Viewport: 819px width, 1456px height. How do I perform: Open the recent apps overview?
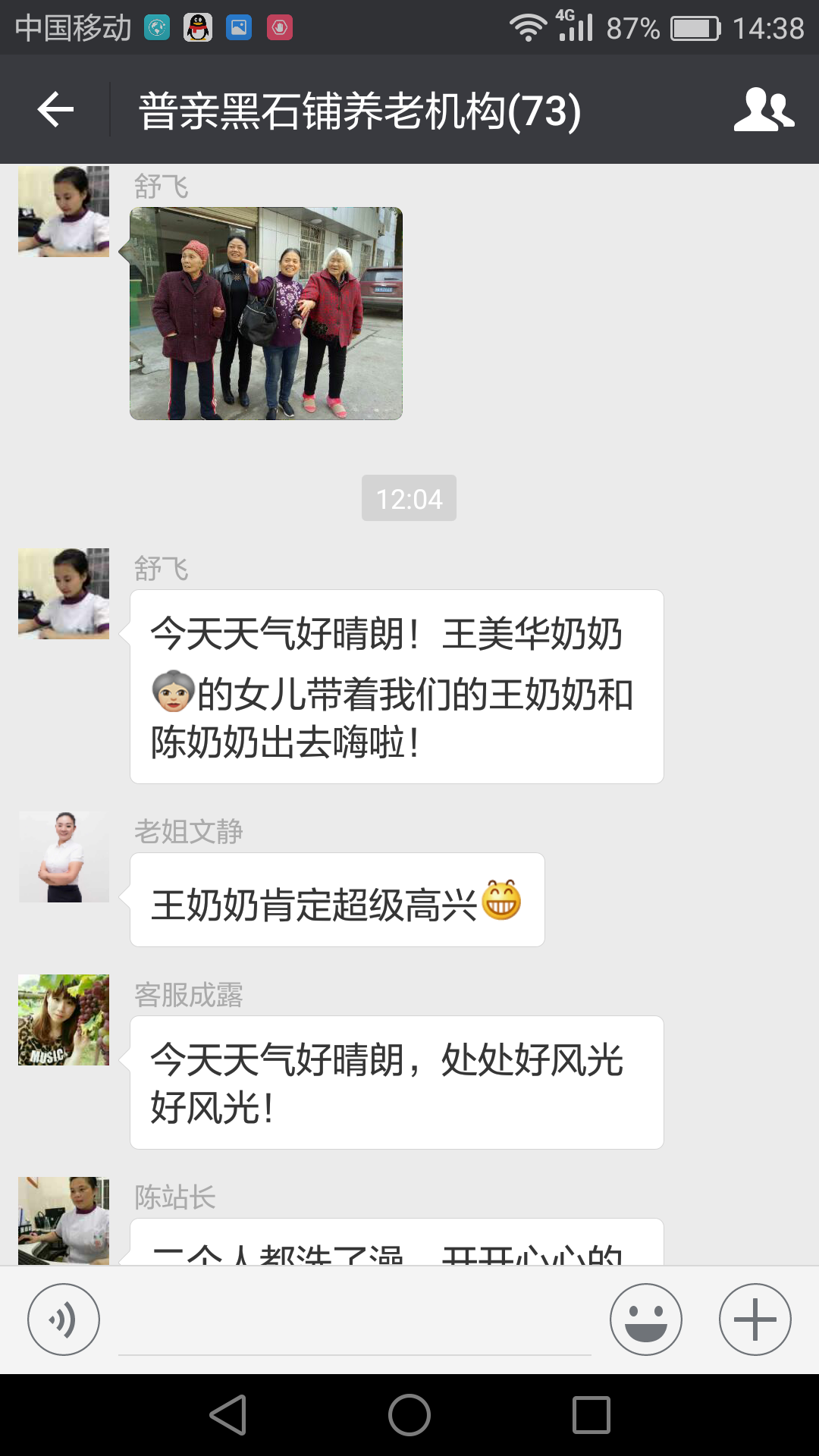point(591,1415)
